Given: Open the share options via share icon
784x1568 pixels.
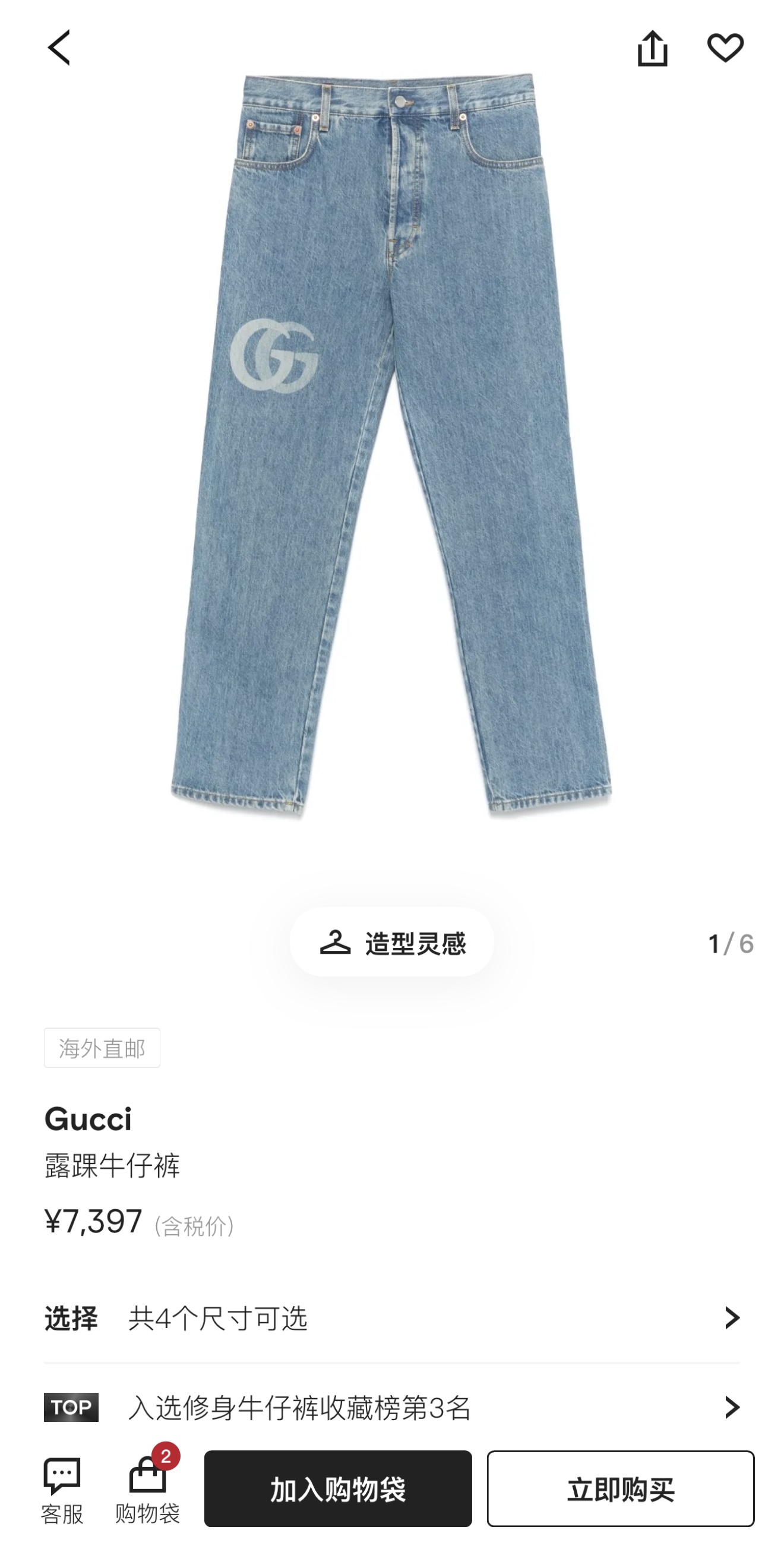Looking at the screenshot, I should click(653, 48).
